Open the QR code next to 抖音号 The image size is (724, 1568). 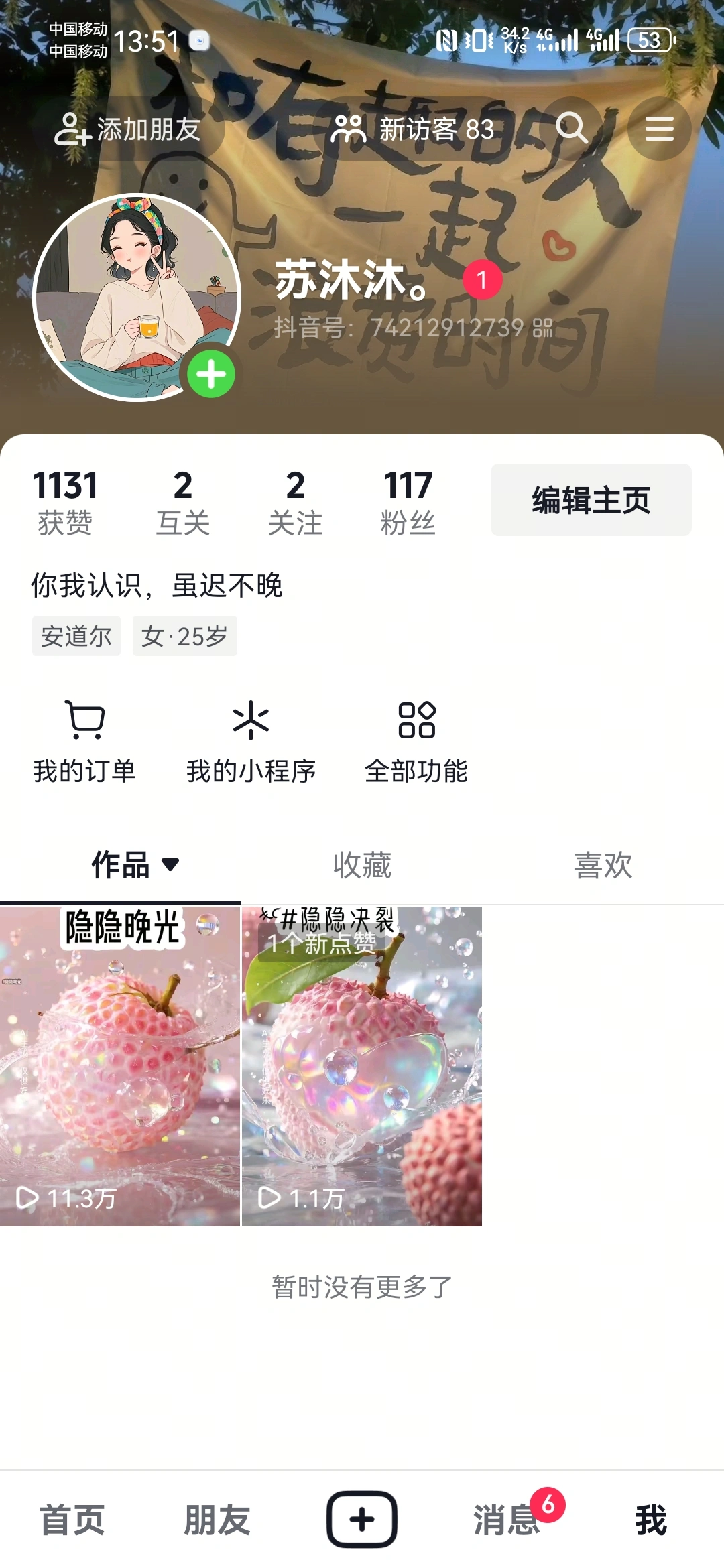pyautogui.click(x=542, y=328)
